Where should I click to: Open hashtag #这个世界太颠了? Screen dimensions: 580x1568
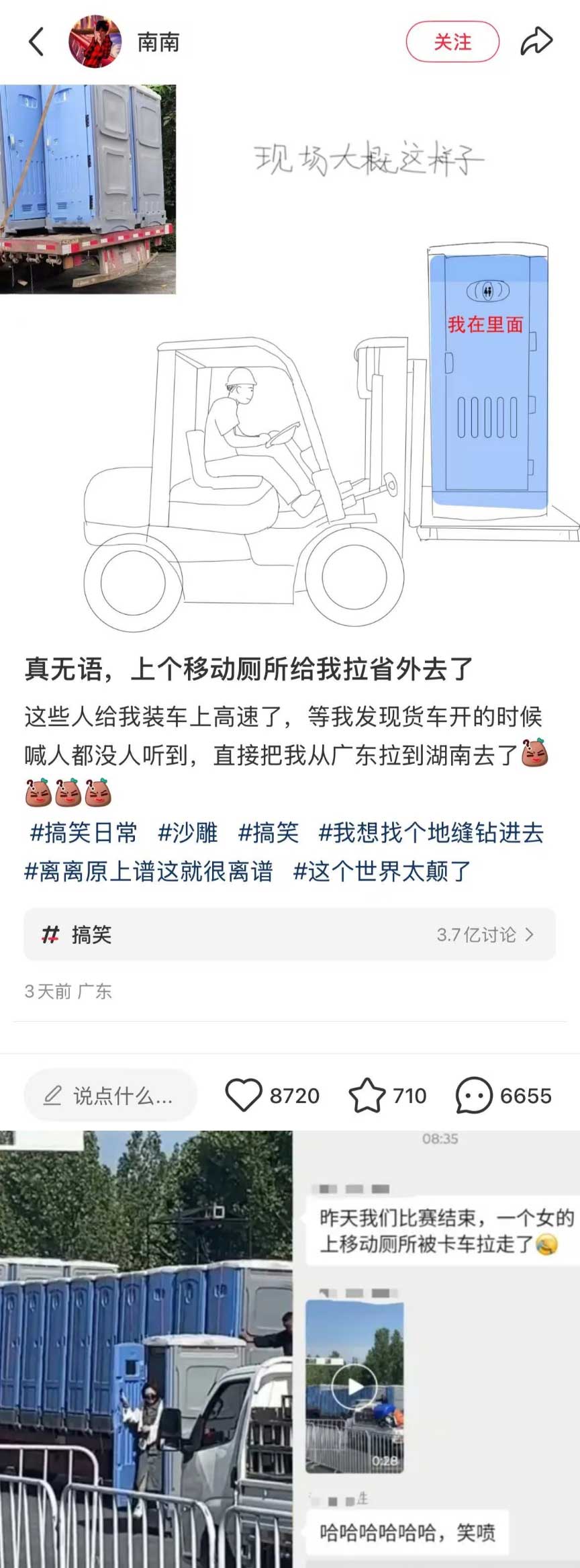(382, 872)
